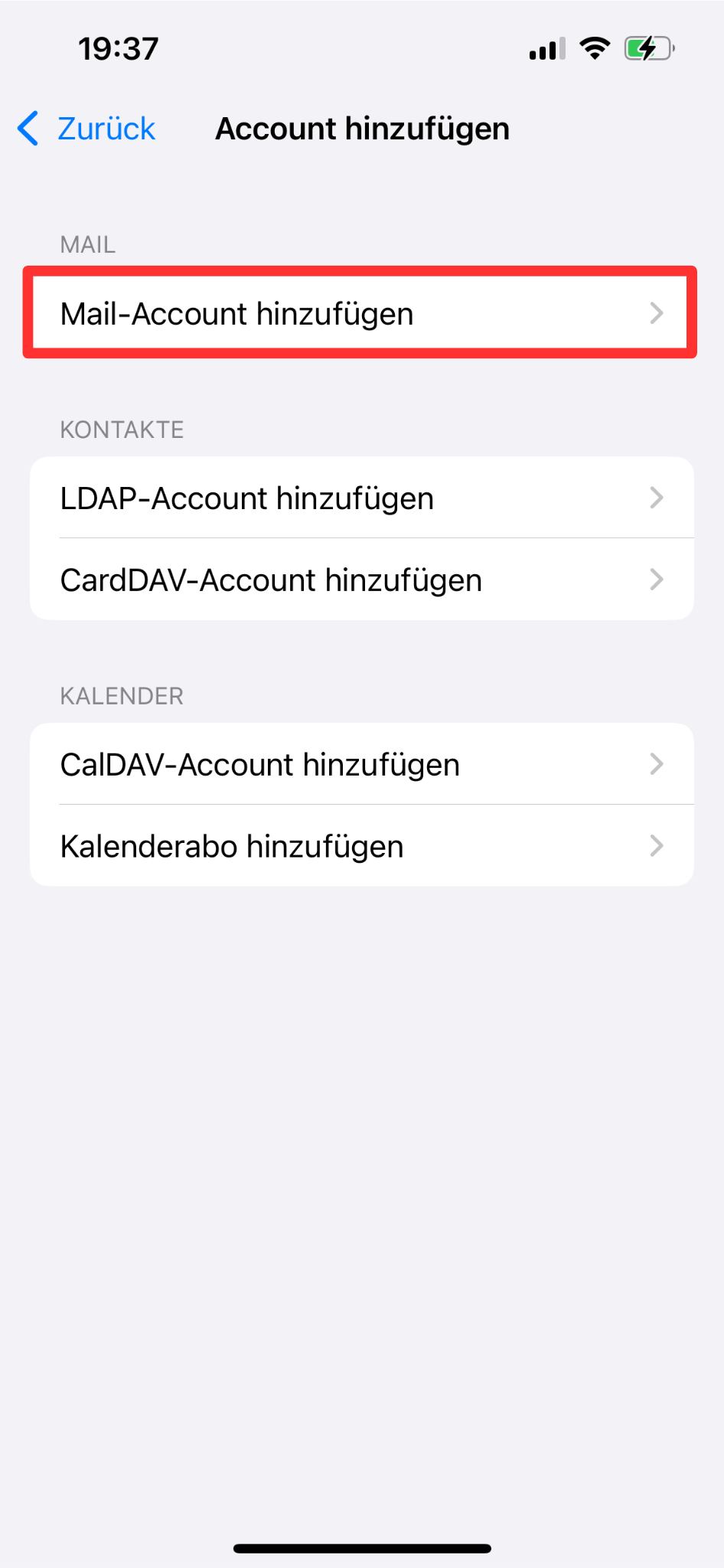
Task: Choose CalDAV-Account hinzufügen
Action: pos(361,764)
